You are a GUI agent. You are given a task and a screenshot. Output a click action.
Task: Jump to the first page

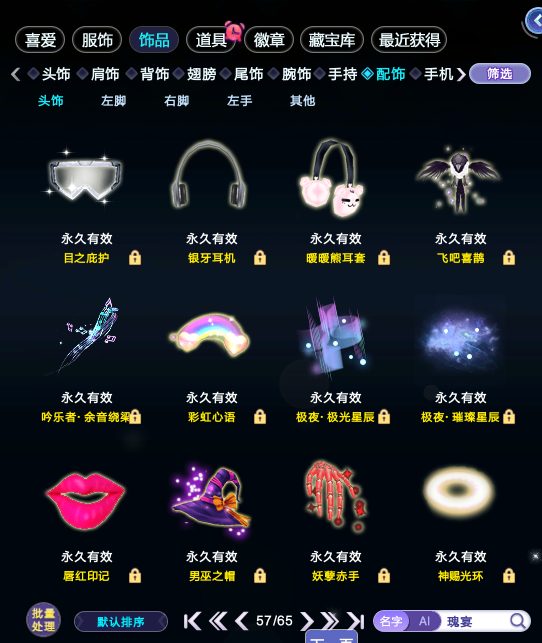[192, 621]
